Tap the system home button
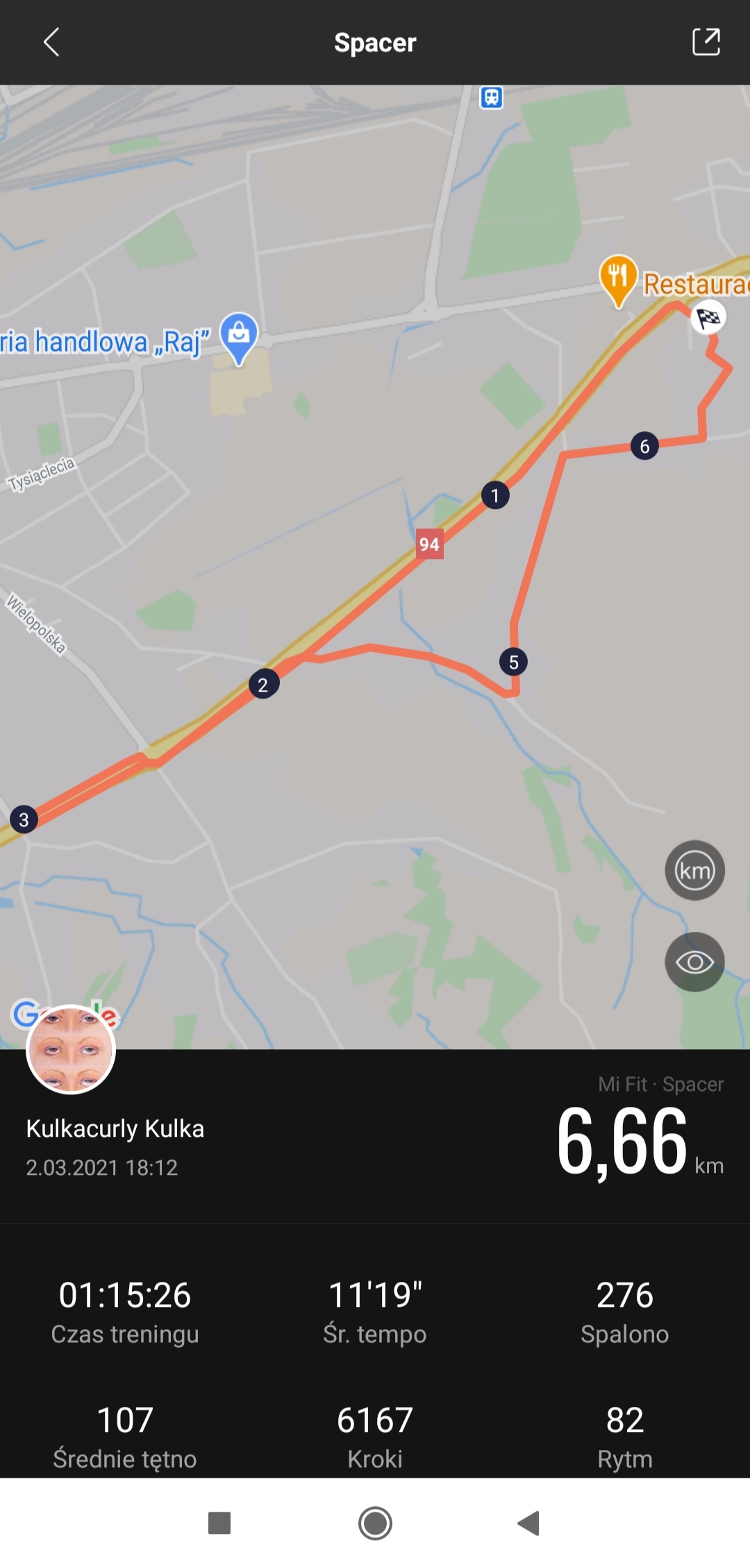Viewport: 750px width, 1568px height. [x=375, y=1523]
